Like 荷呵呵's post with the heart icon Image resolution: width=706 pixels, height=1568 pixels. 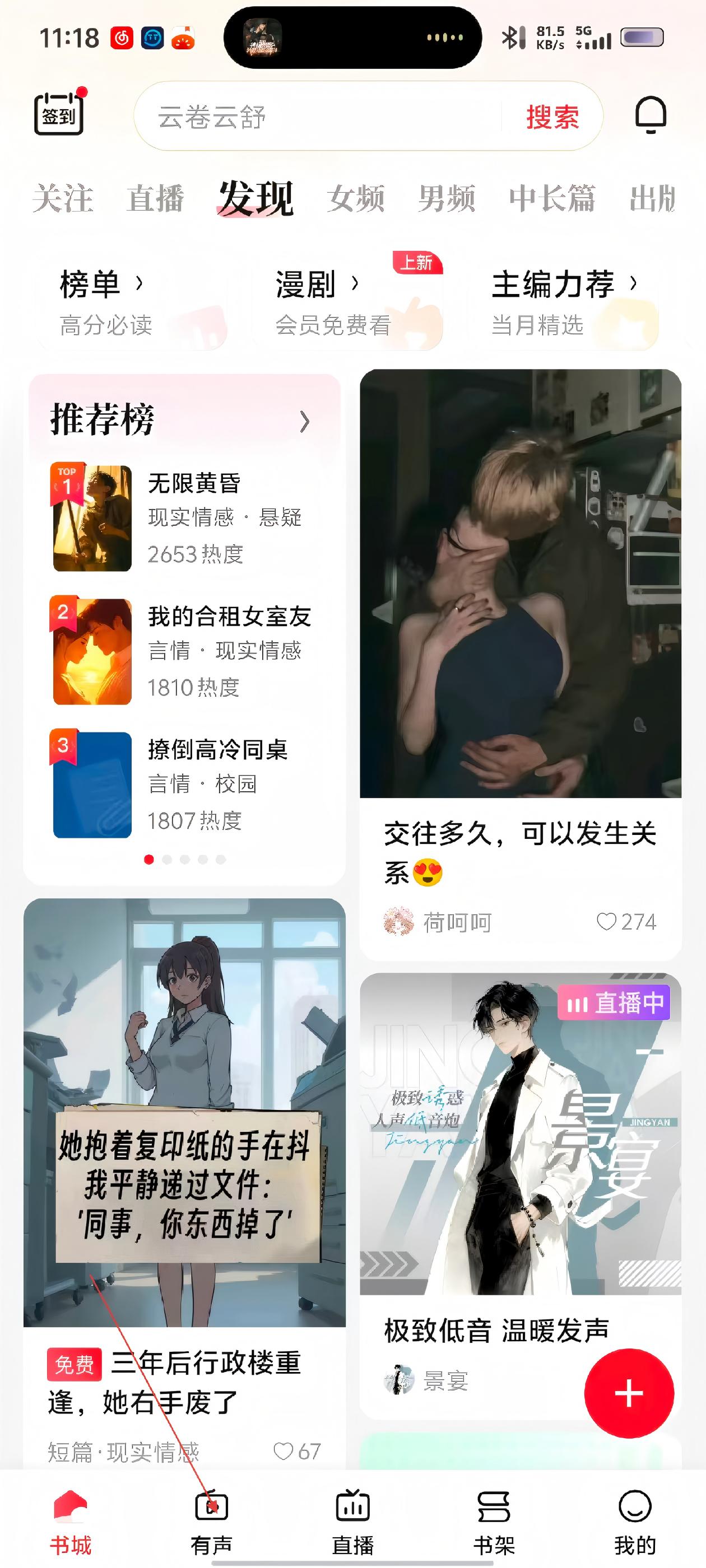click(x=606, y=922)
